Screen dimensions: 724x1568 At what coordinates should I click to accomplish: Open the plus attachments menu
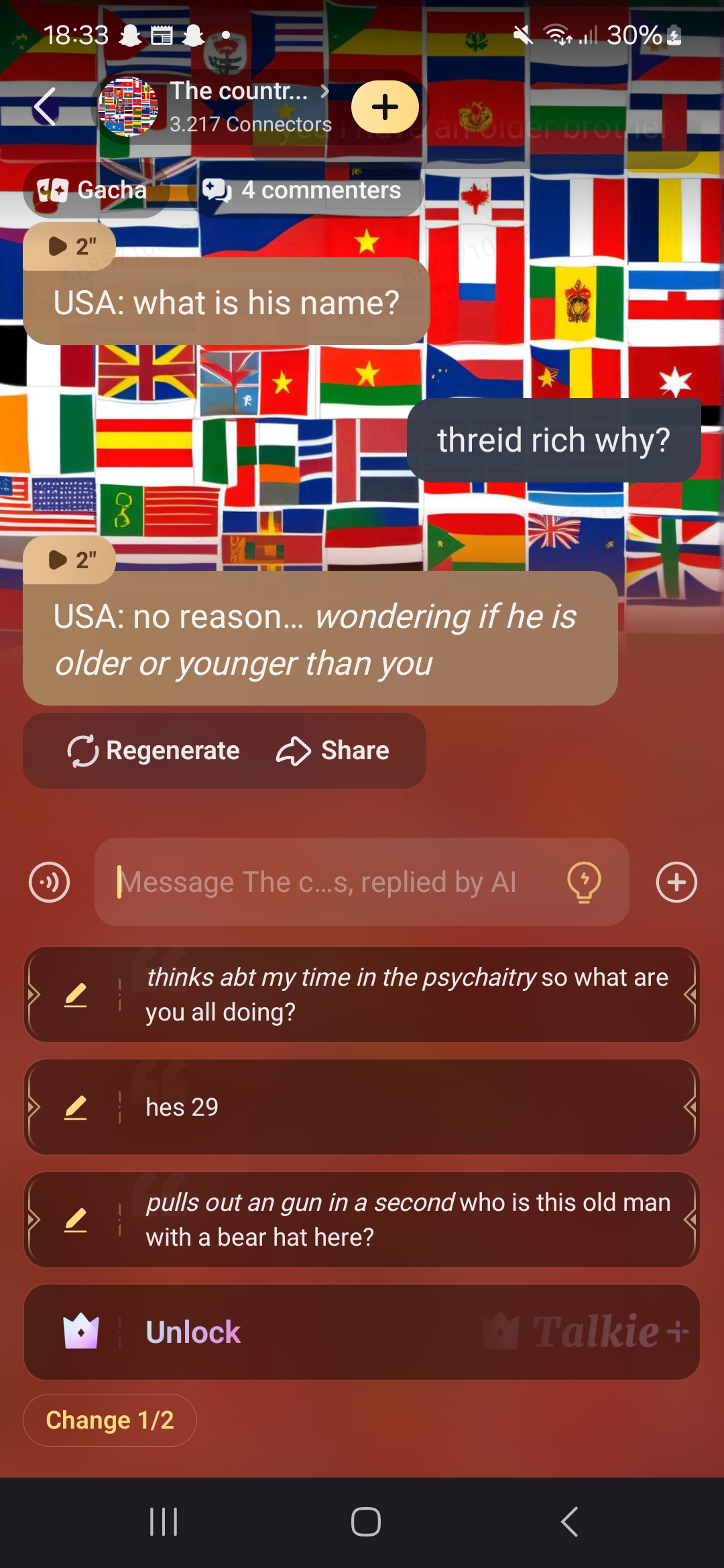click(x=676, y=882)
